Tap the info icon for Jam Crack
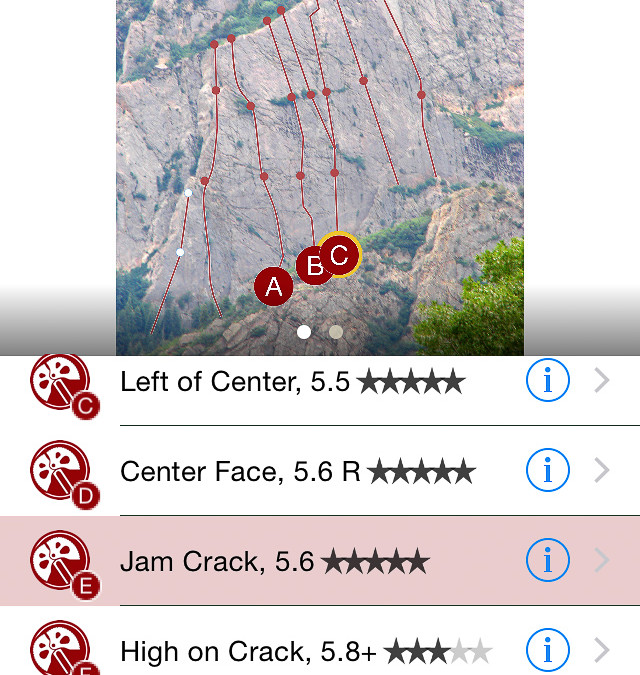Viewport: 640px width, 675px height. (x=547, y=561)
